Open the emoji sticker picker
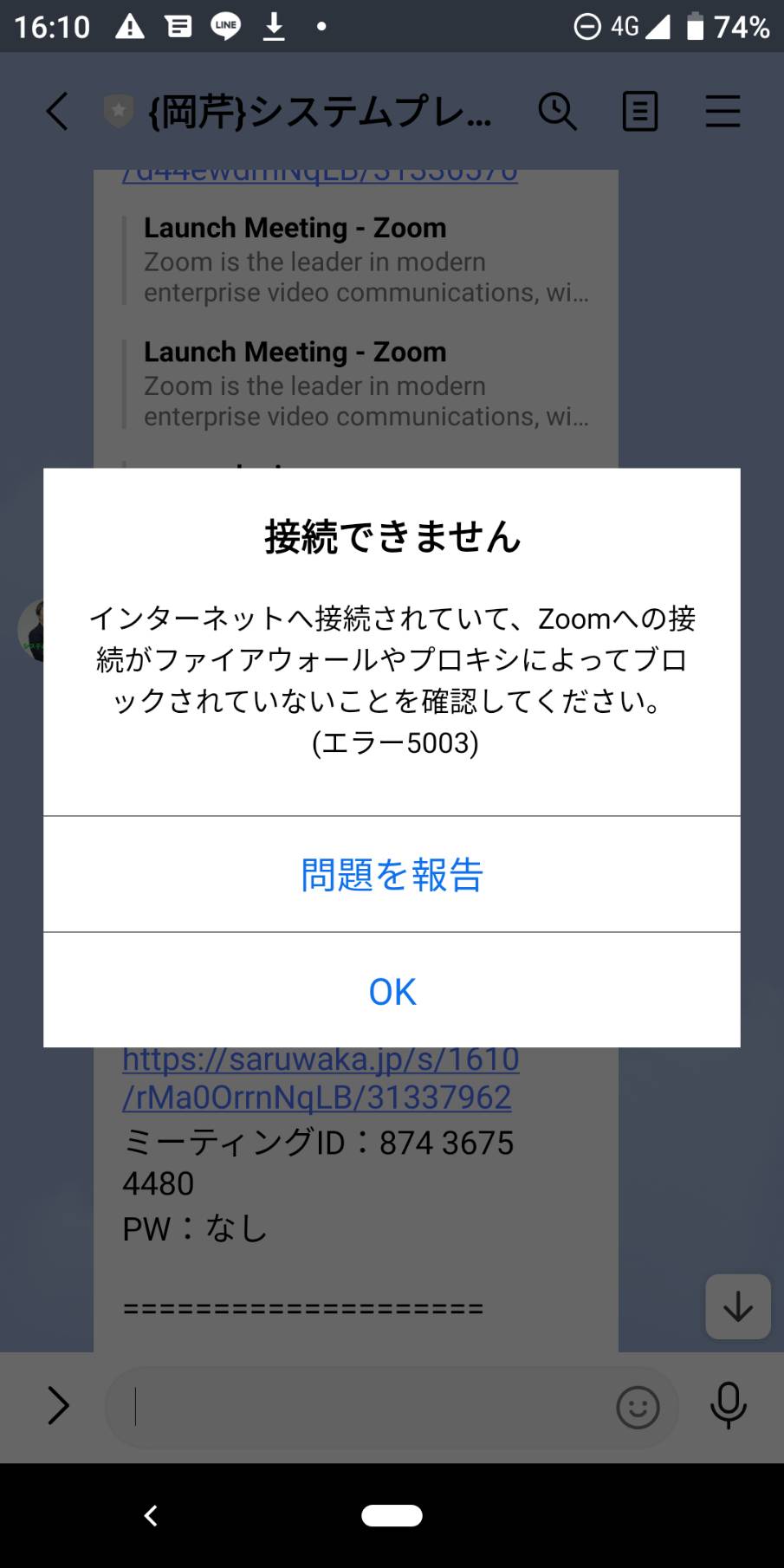Screen dimensions: 784x1568 [x=638, y=1407]
